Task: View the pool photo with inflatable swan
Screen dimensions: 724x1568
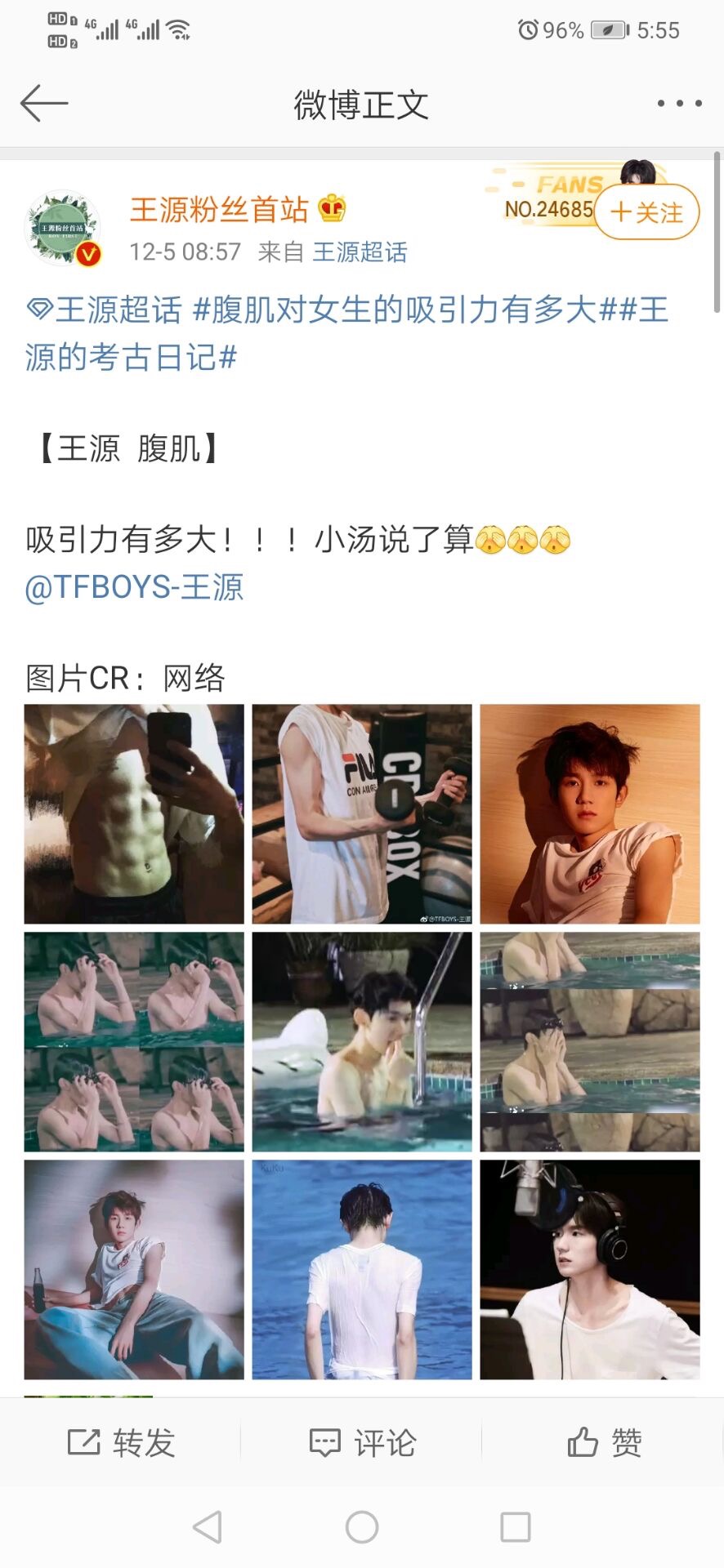Action: (362, 1042)
